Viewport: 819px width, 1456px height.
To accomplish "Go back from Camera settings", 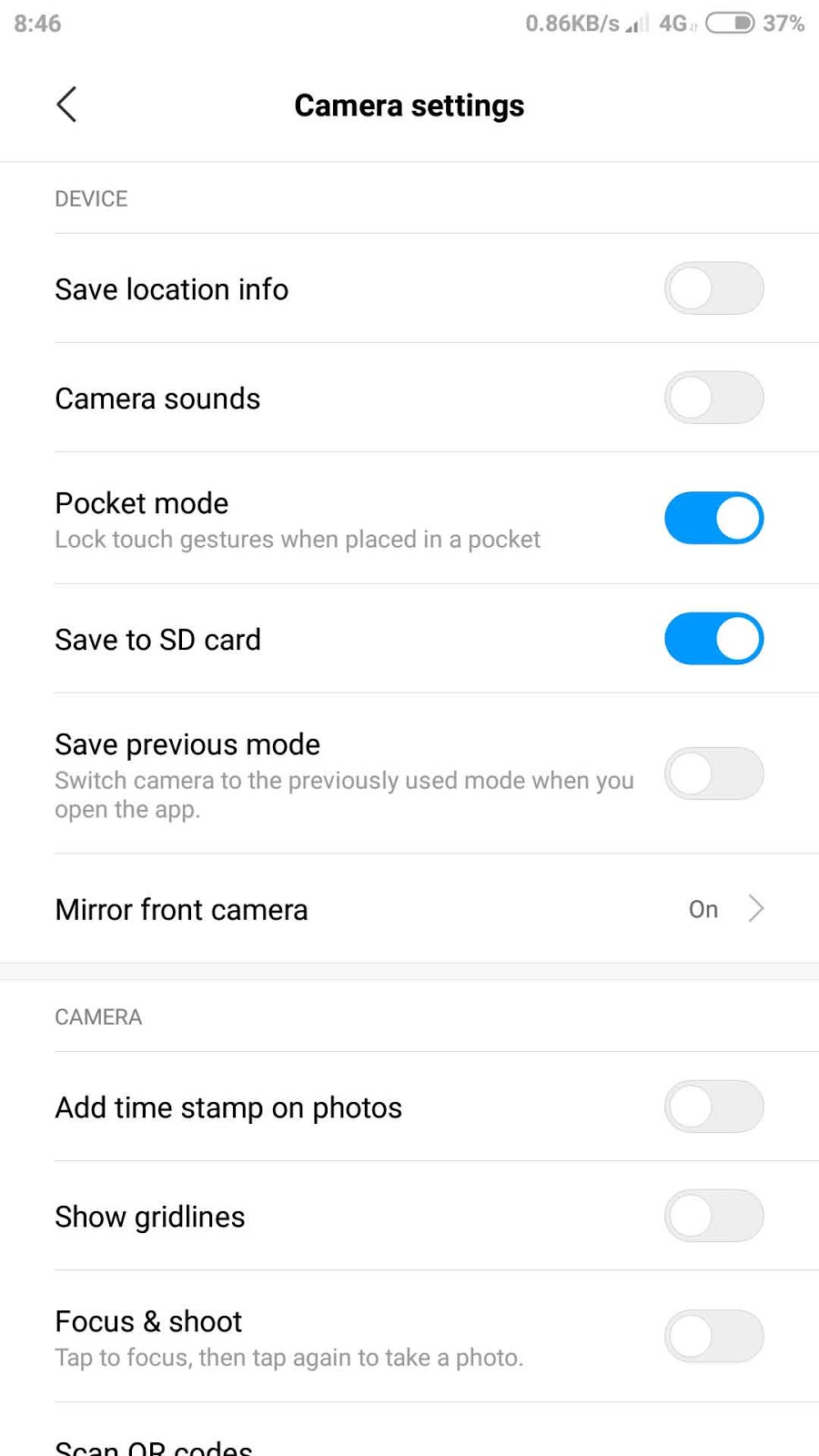I will 66,105.
